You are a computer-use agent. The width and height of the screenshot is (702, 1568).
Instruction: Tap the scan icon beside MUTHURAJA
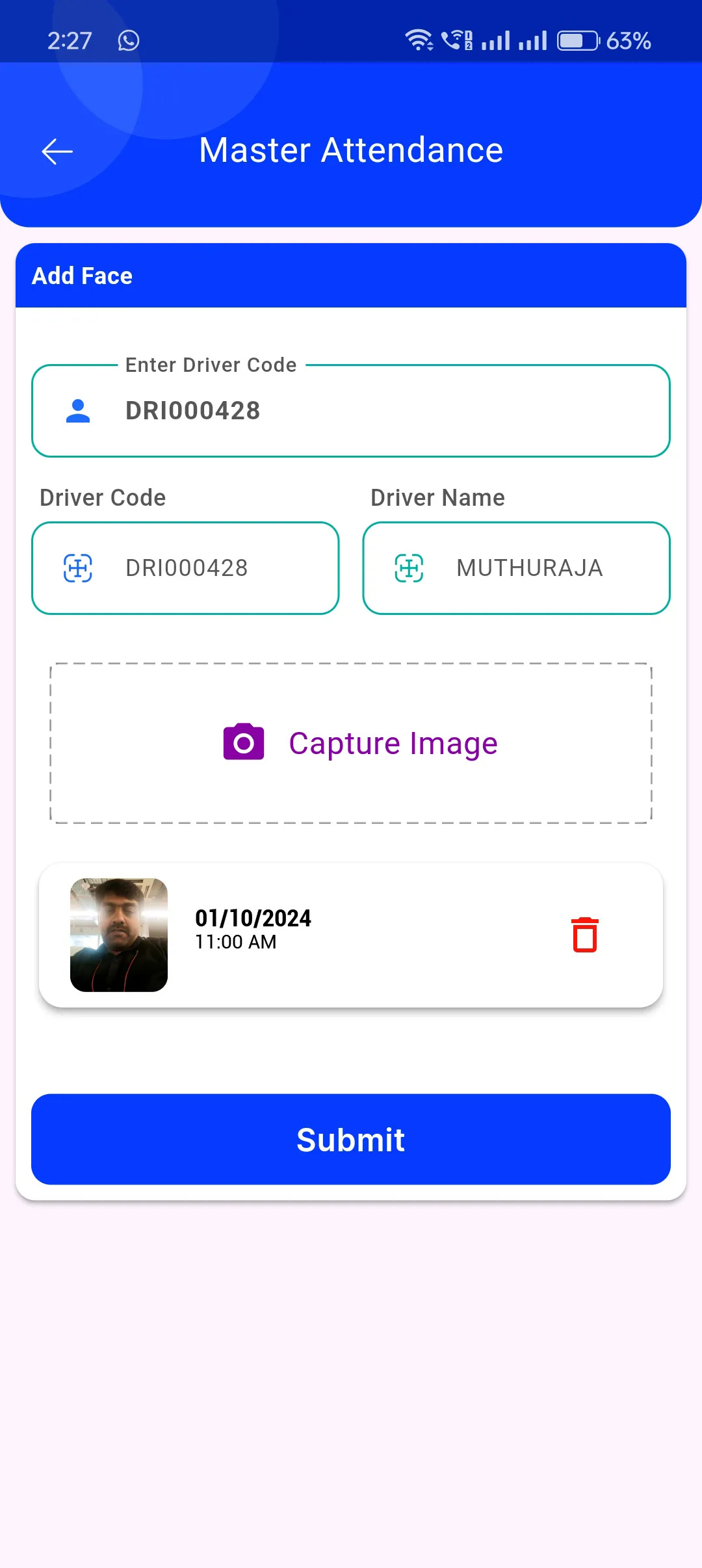pos(408,568)
